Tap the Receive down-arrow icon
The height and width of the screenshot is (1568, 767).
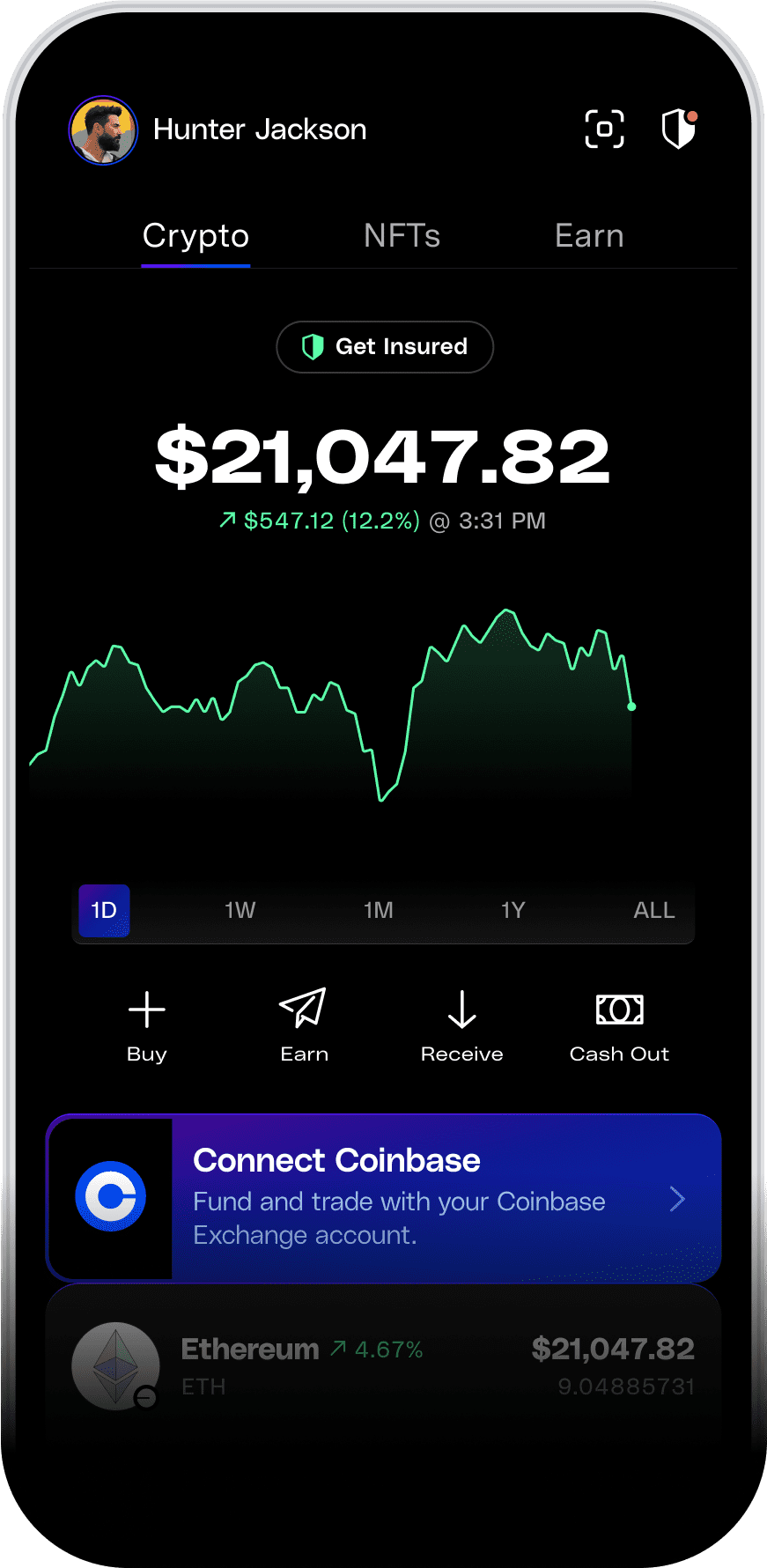pos(461,1010)
